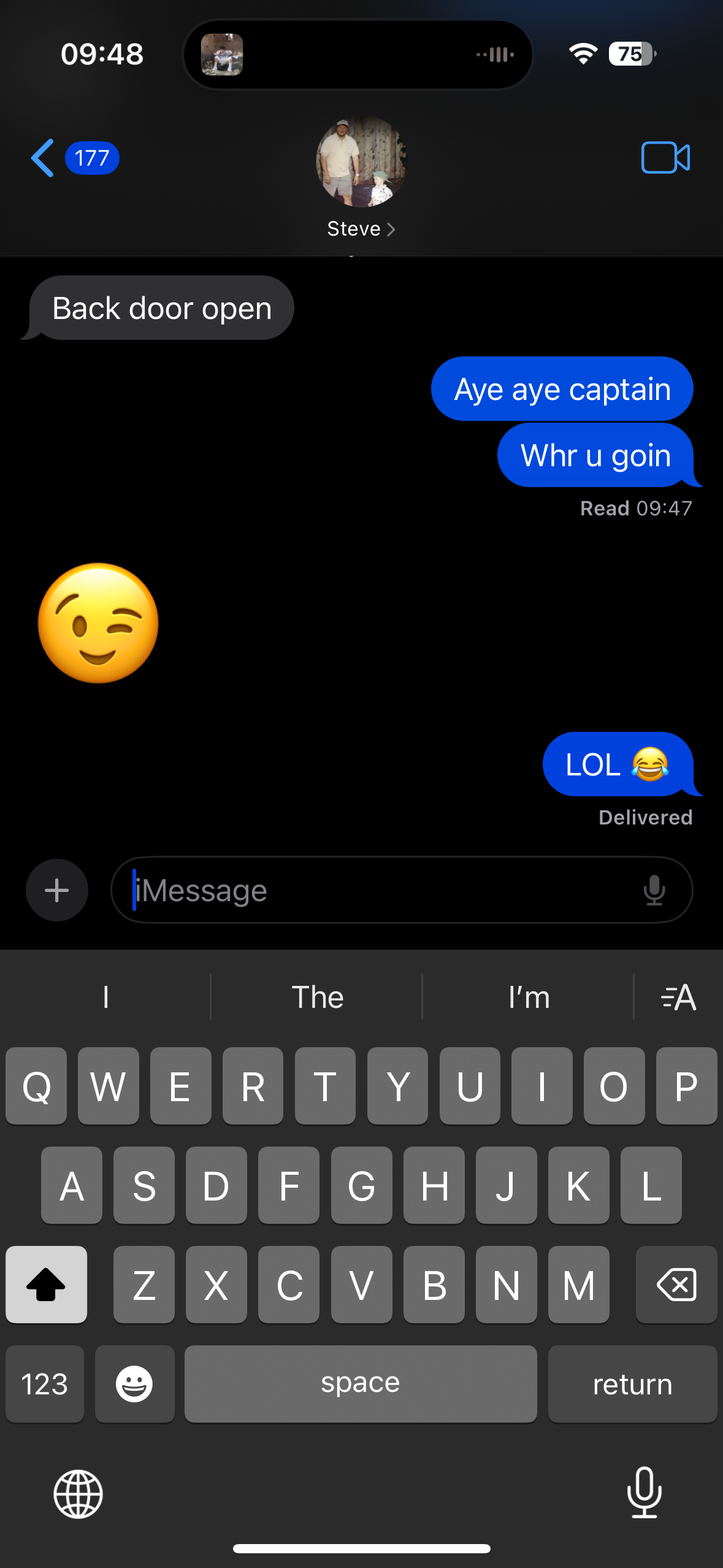Image resolution: width=723 pixels, height=1568 pixels.
Task: Focus the iMessage text field
Action: [x=380, y=890]
